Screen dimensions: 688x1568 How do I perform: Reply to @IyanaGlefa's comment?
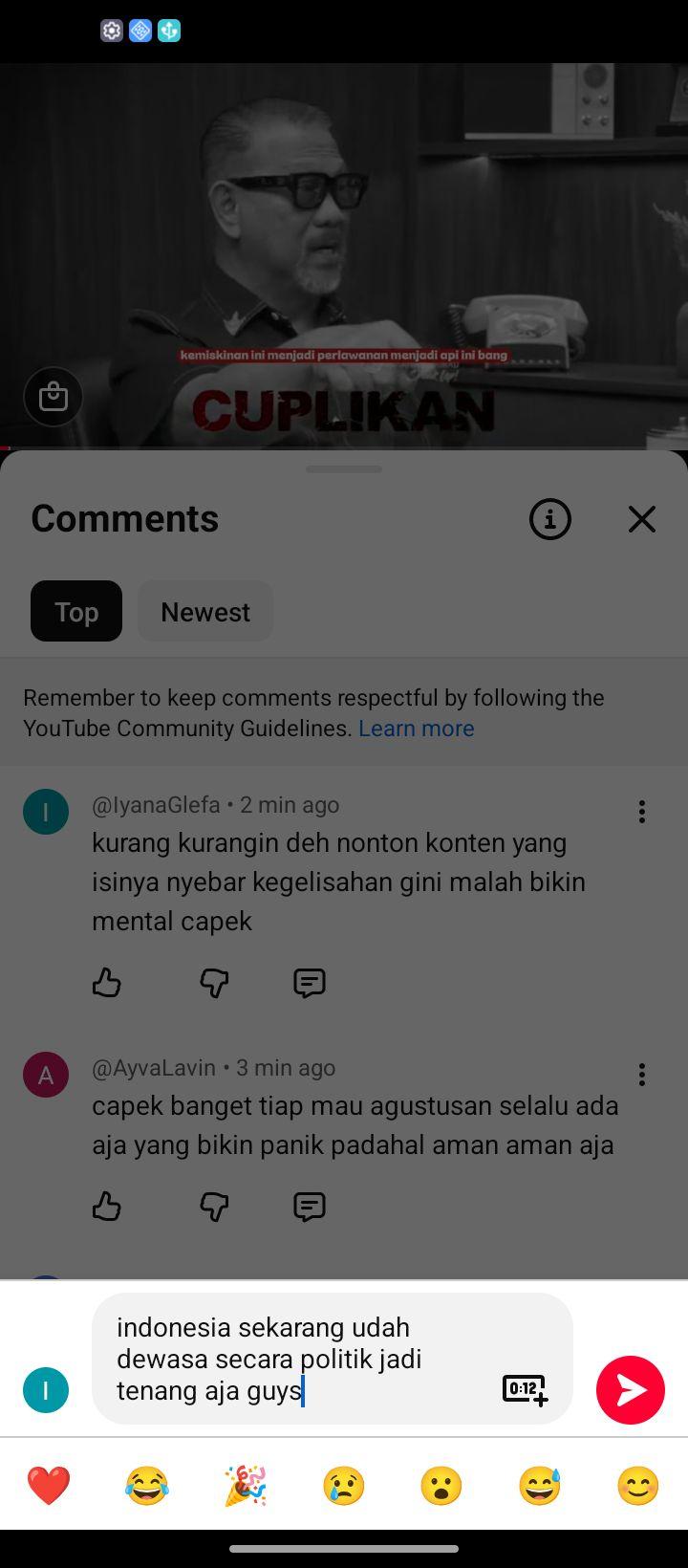[x=310, y=983]
